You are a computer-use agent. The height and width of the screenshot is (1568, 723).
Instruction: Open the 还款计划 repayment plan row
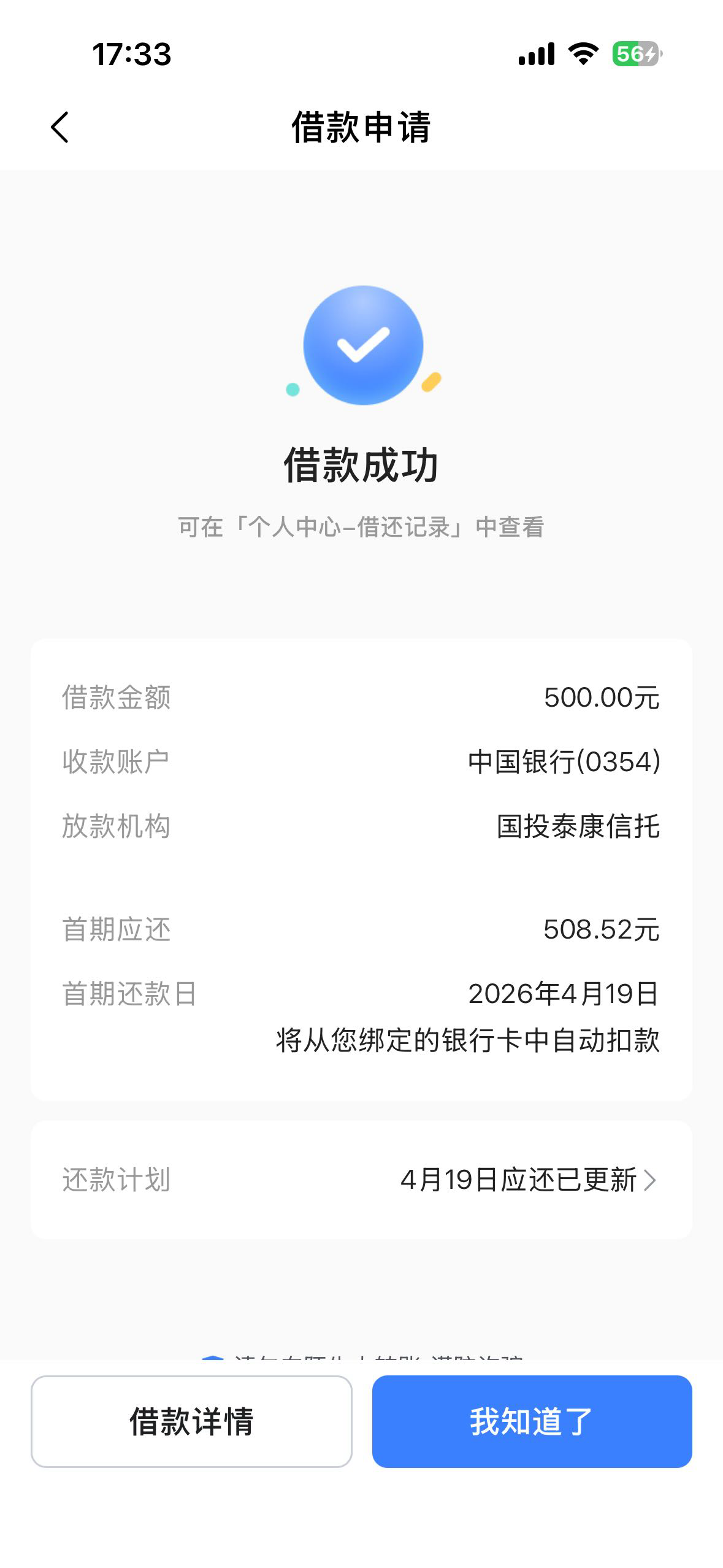point(361,1180)
